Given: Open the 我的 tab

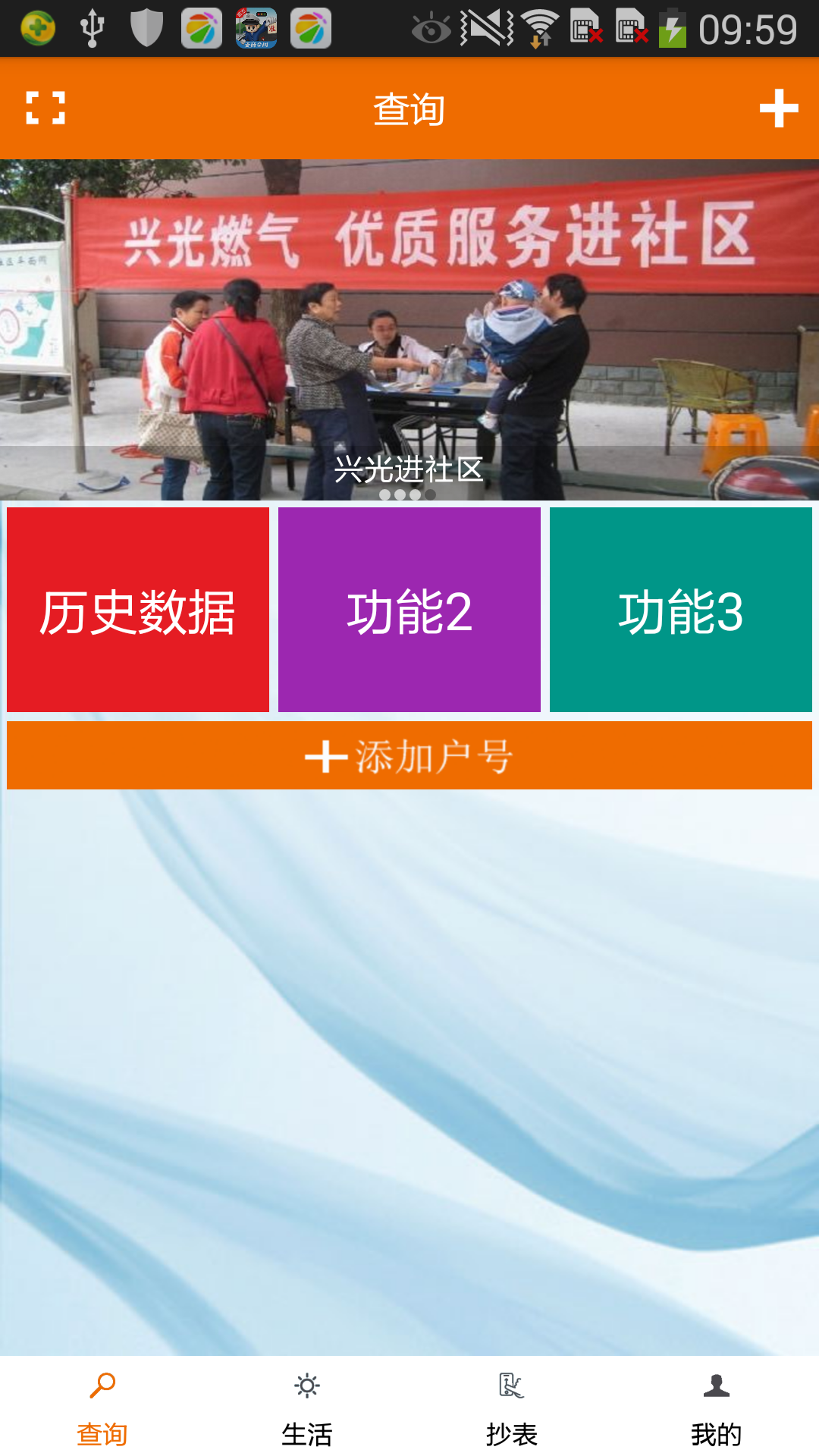Looking at the screenshot, I should click(x=717, y=1408).
